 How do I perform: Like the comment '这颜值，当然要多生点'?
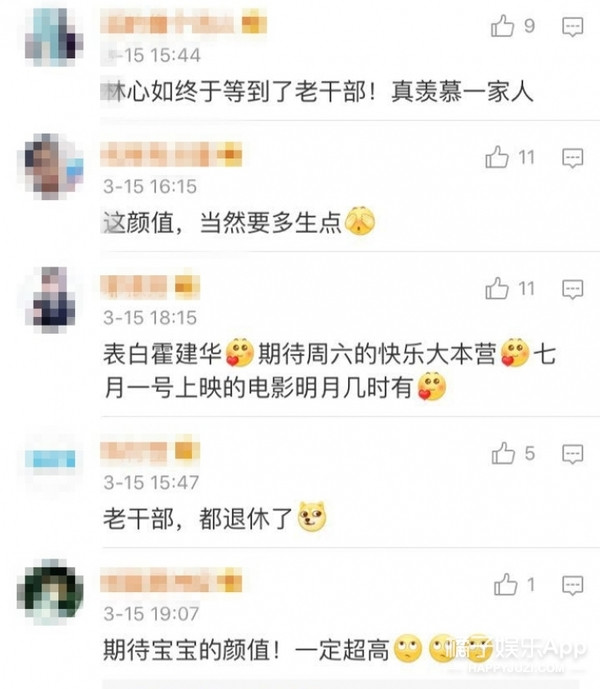pyautogui.click(x=497, y=157)
